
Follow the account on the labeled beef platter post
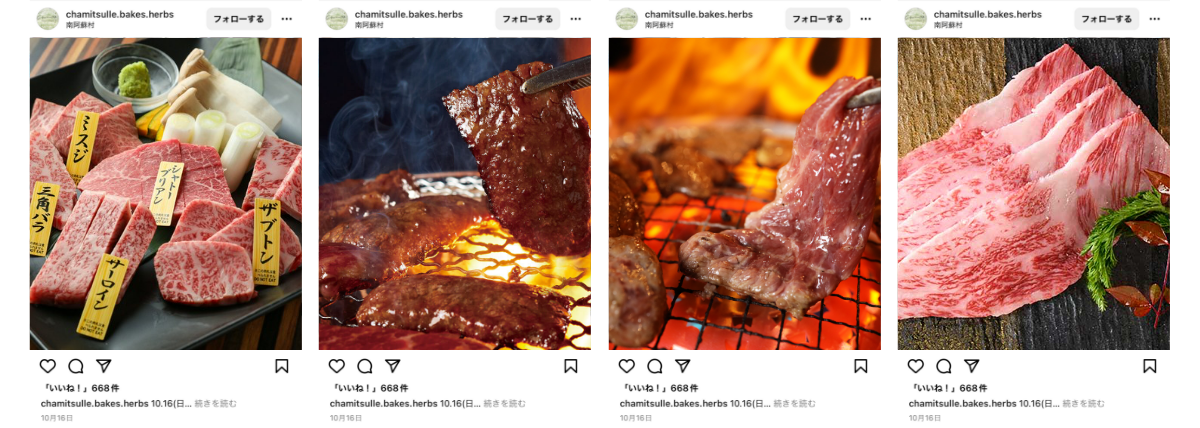(x=239, y=19)
